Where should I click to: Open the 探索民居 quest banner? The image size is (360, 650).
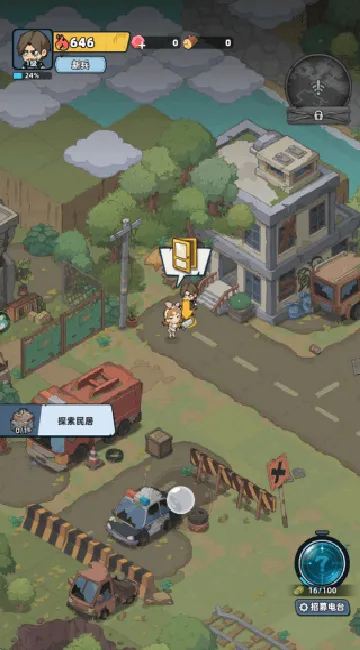click(x=57, y=420)
